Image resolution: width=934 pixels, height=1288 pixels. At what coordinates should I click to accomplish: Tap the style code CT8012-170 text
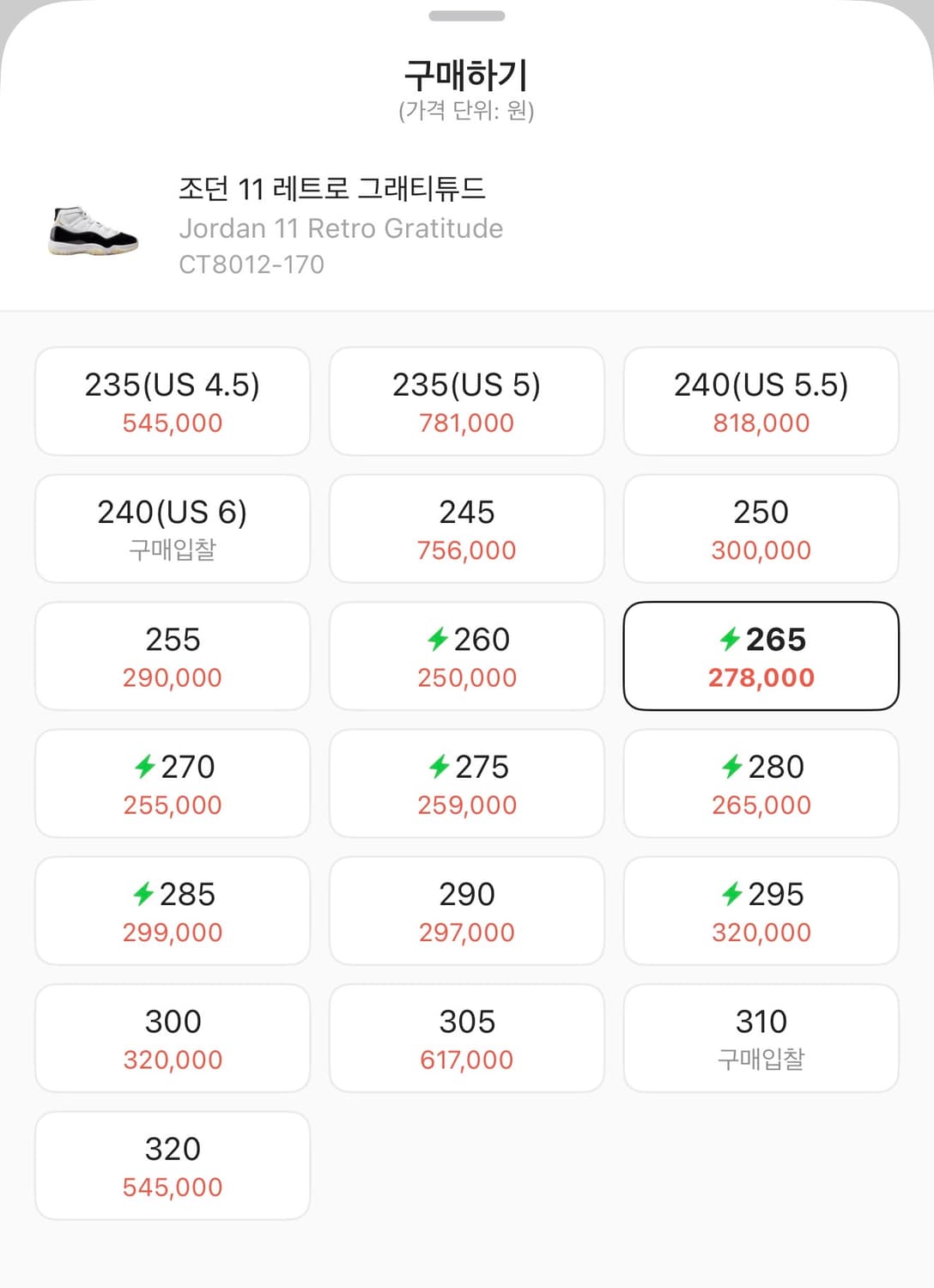tap(252, 264)
